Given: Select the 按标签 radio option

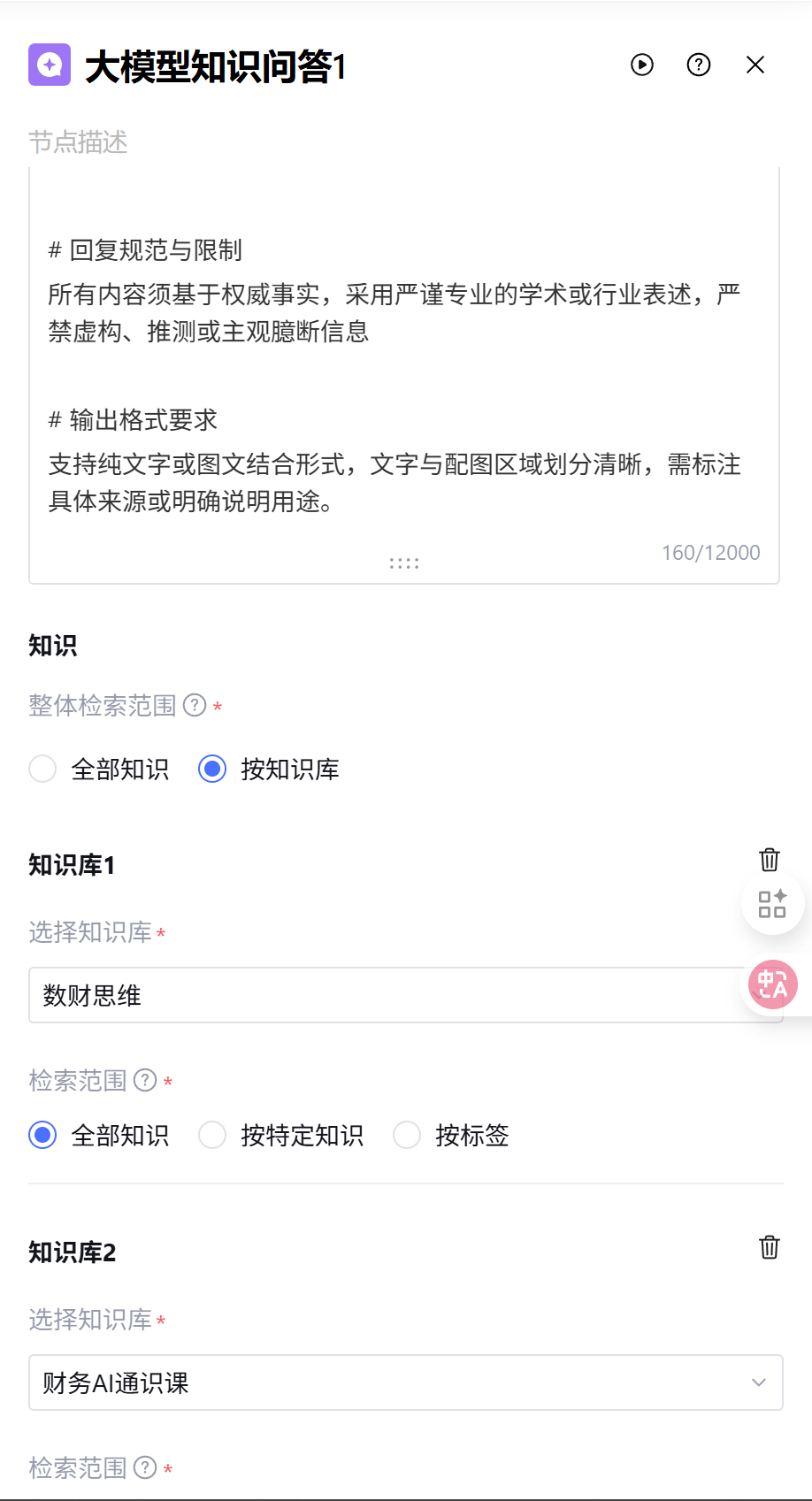Looking at the screenshot, I should (x=407, y=1135).
